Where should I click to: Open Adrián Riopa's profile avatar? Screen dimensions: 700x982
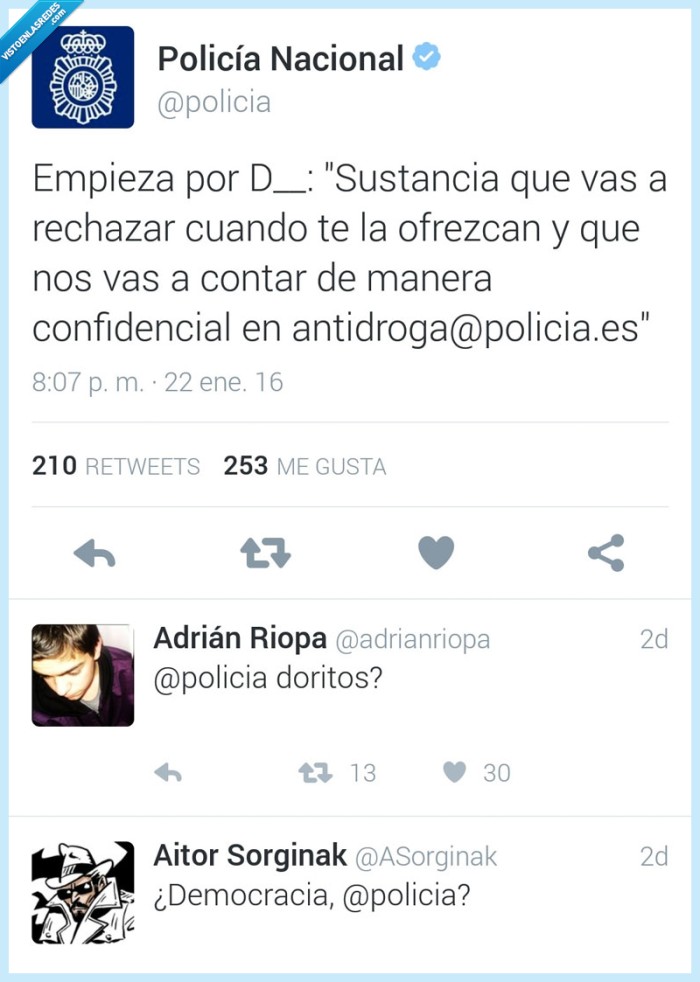(83, 675)
